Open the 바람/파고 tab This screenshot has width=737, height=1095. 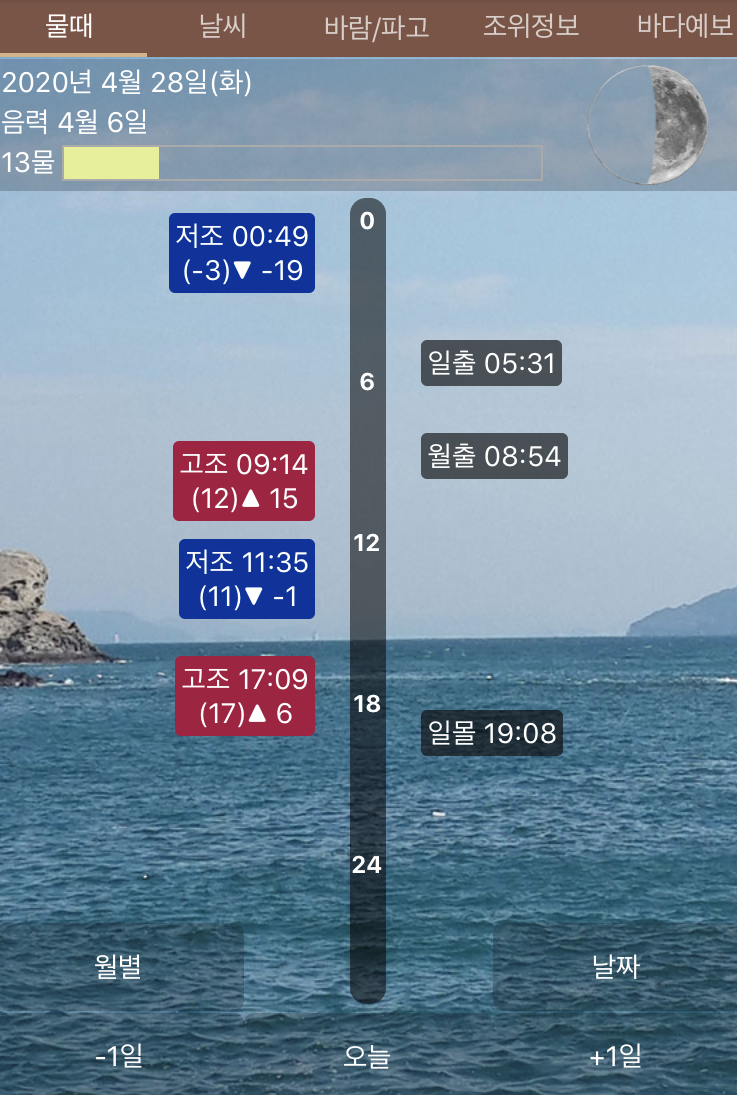pos(376,27)
